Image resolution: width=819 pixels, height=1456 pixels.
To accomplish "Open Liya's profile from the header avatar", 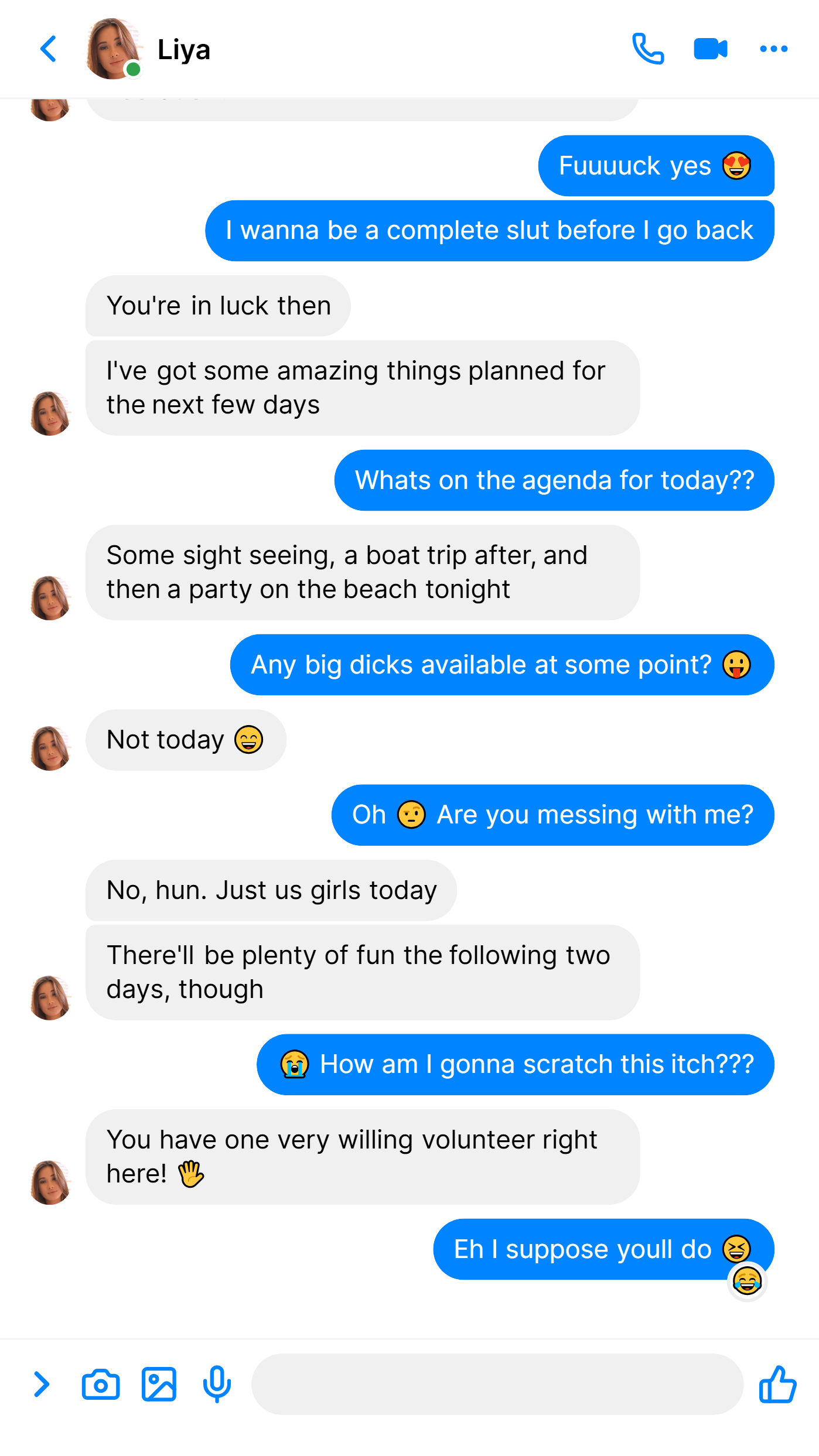I will click(x=114, y=49).
